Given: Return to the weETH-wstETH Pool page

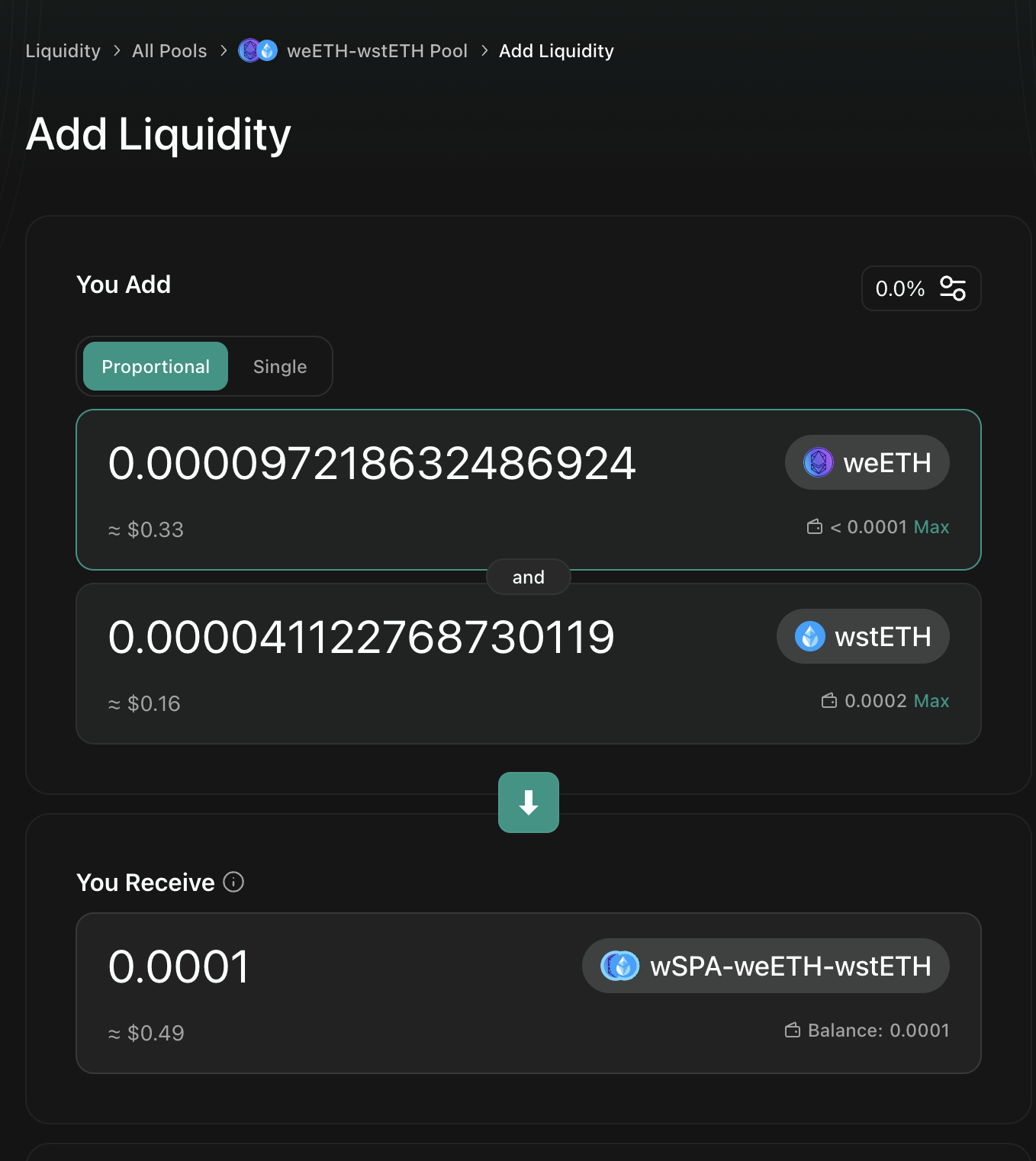Looking at the screenshot, I should click(376, 51).
